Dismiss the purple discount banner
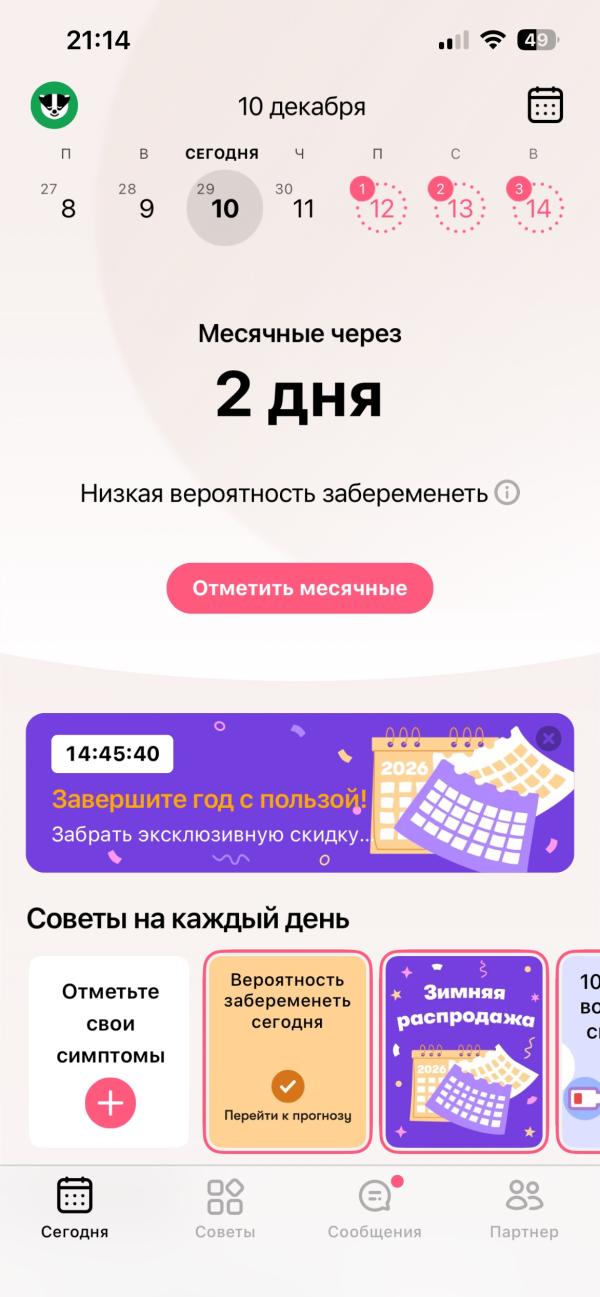Screen dimensions: 600x1297 point(548,739)
